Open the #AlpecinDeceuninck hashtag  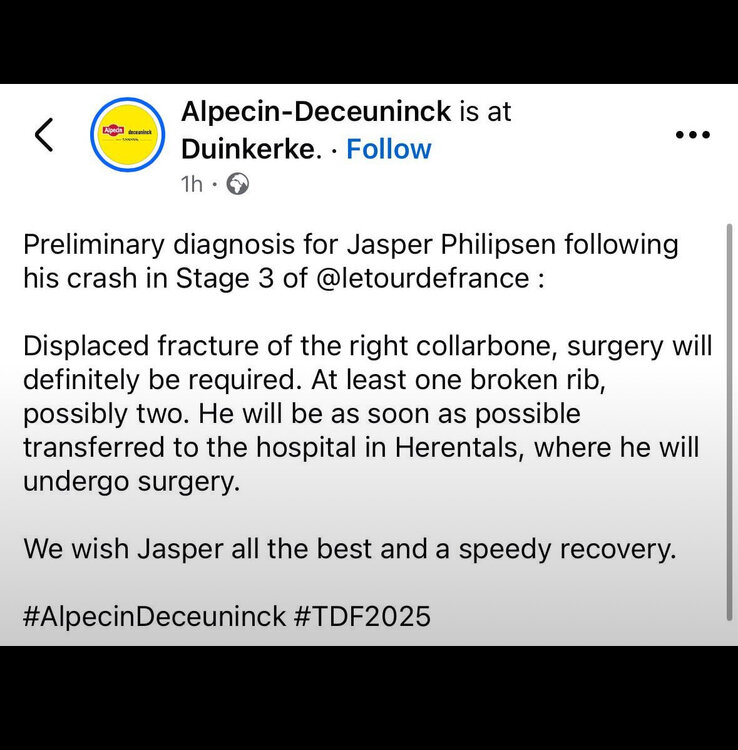point(154,615)
